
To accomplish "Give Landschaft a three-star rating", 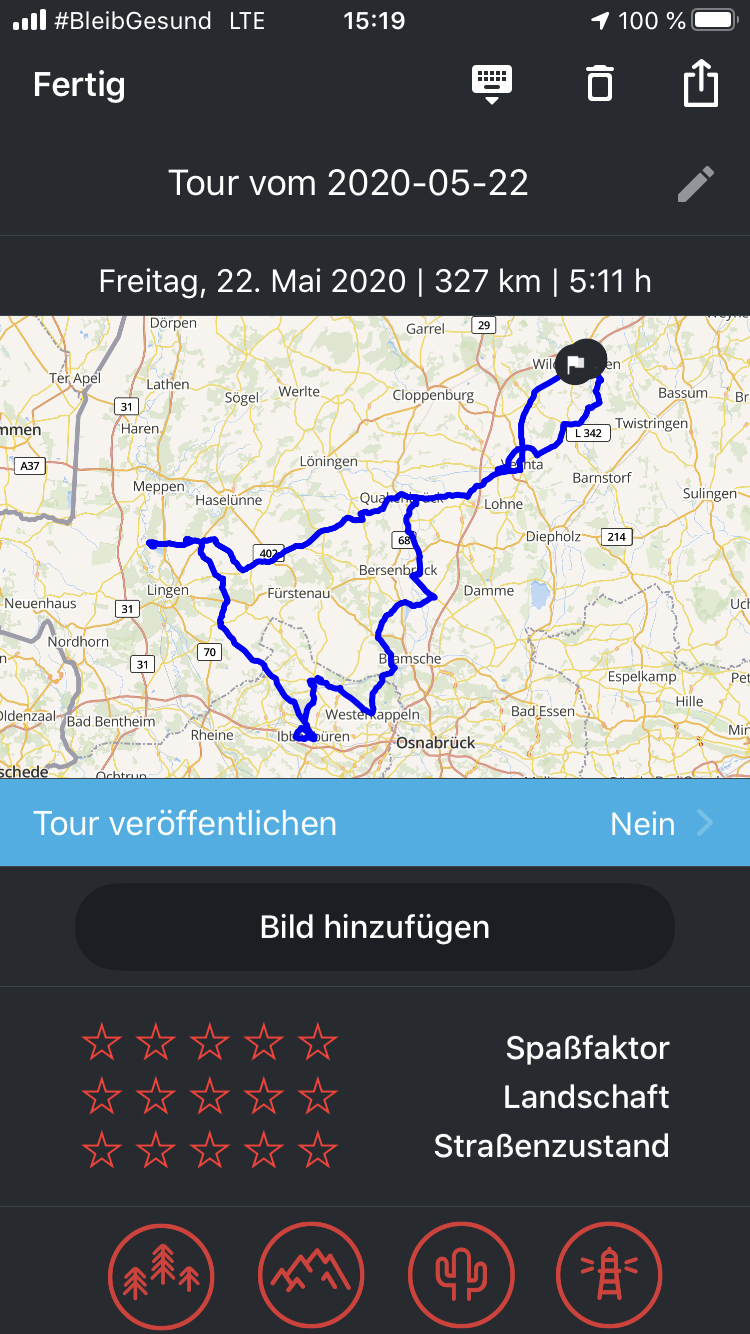I will point(210,1096).
